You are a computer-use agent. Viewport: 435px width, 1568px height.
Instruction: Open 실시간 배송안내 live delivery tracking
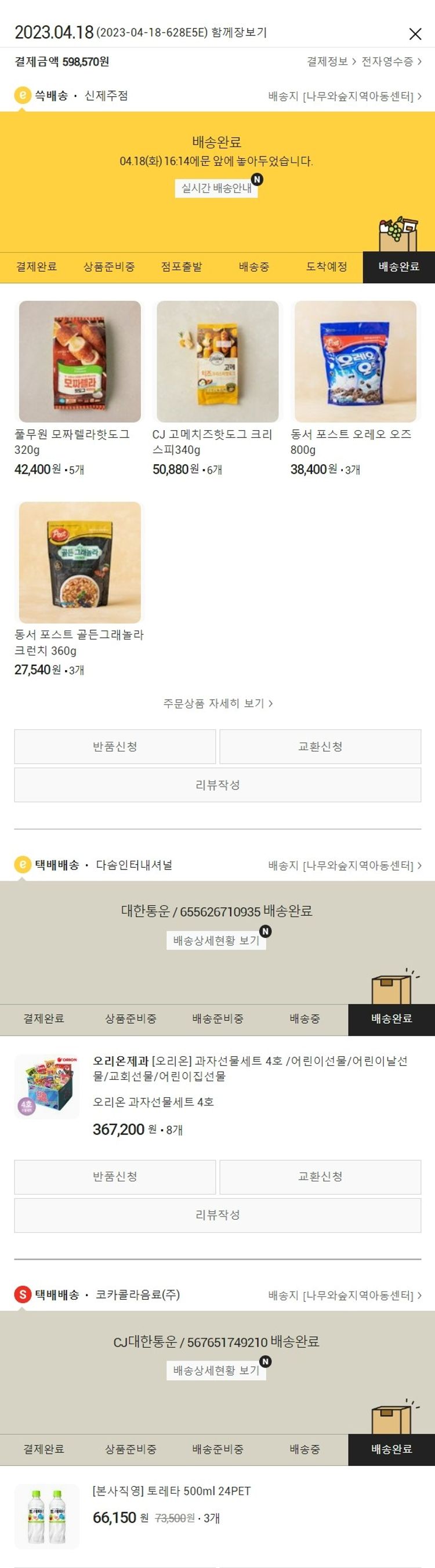coord(216,188)
